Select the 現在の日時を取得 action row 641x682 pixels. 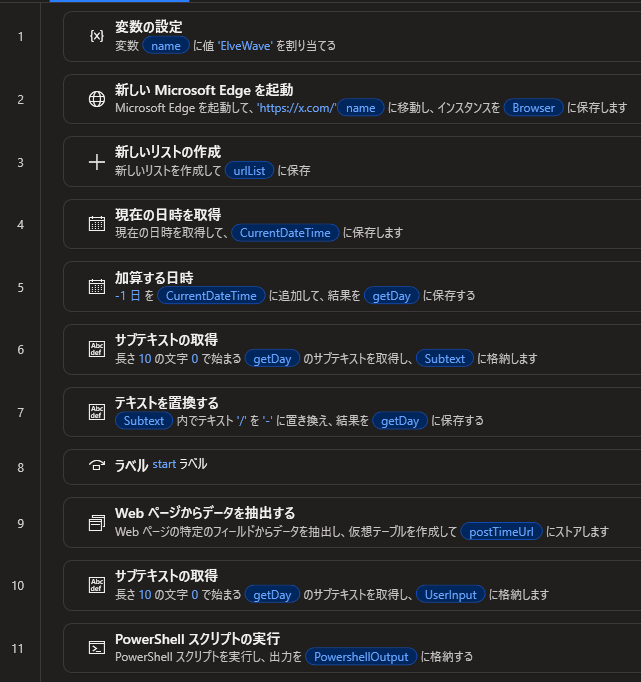(x=352, y=224)
